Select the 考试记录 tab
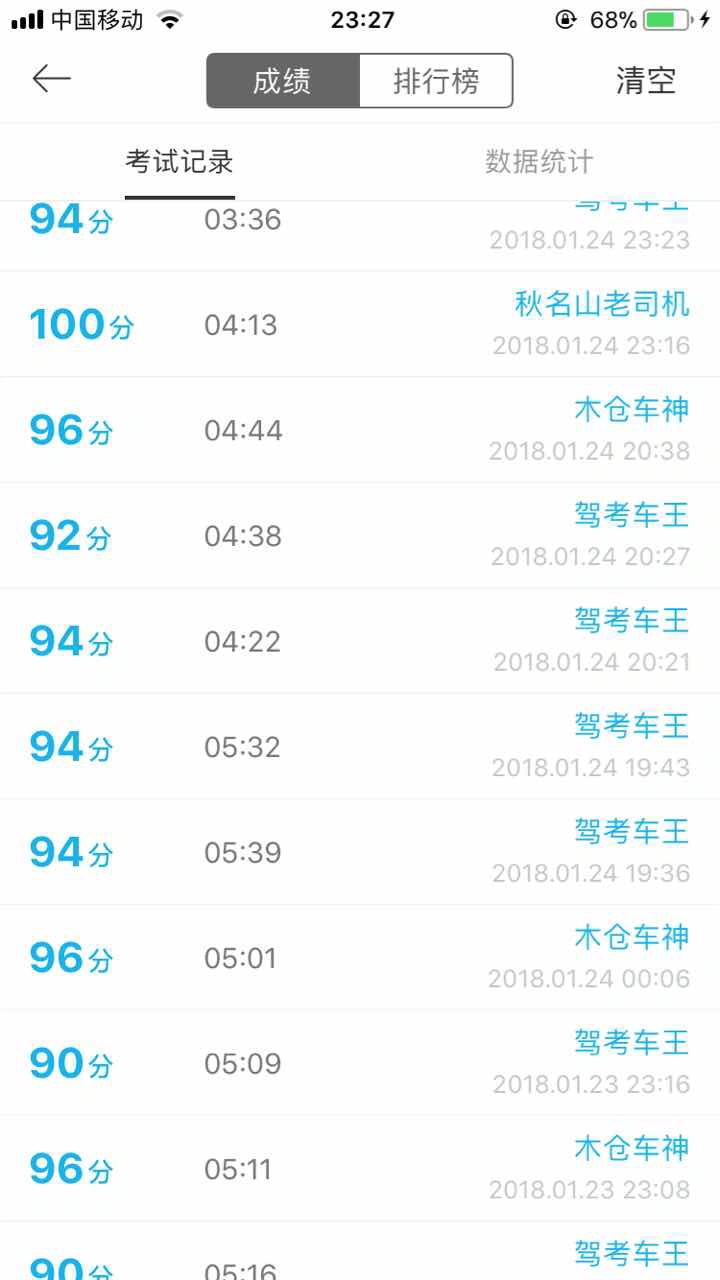This screenshot has height=1280, width=720. 180,162
